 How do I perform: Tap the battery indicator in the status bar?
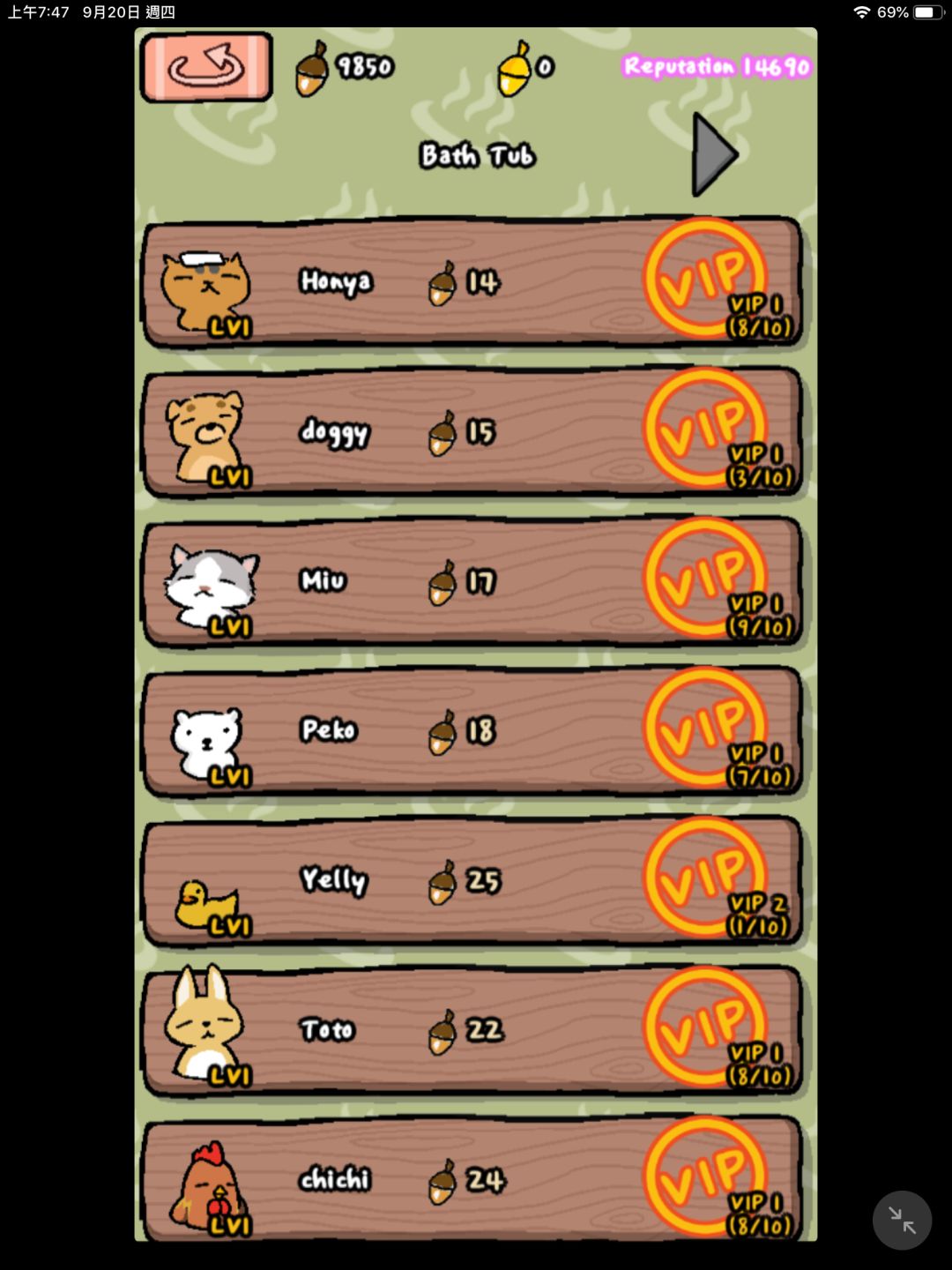(926, 12)
